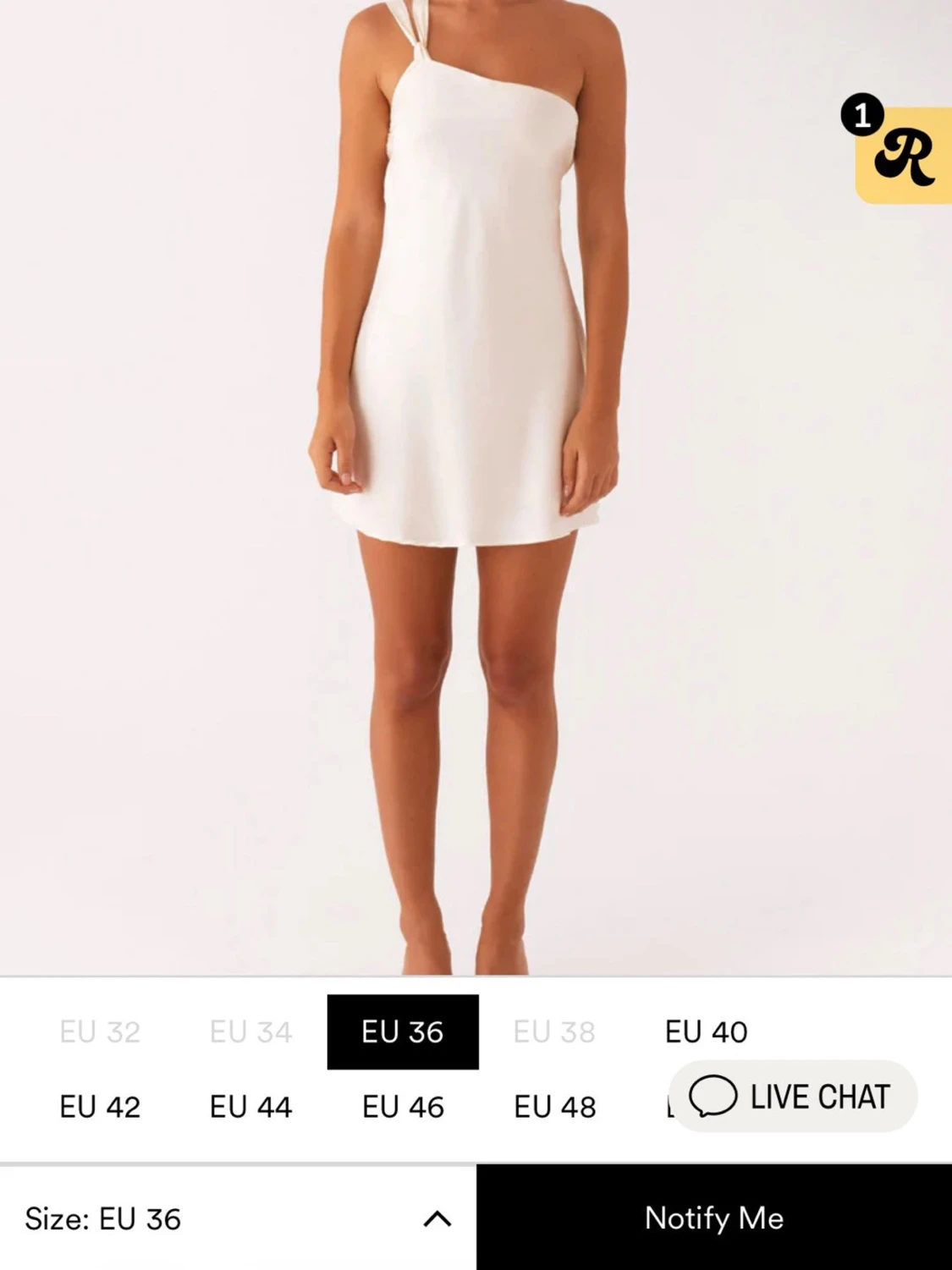Open the rewards badge with 1 notification
This screenshot has height=1270, width=952.
pos(902,155)
